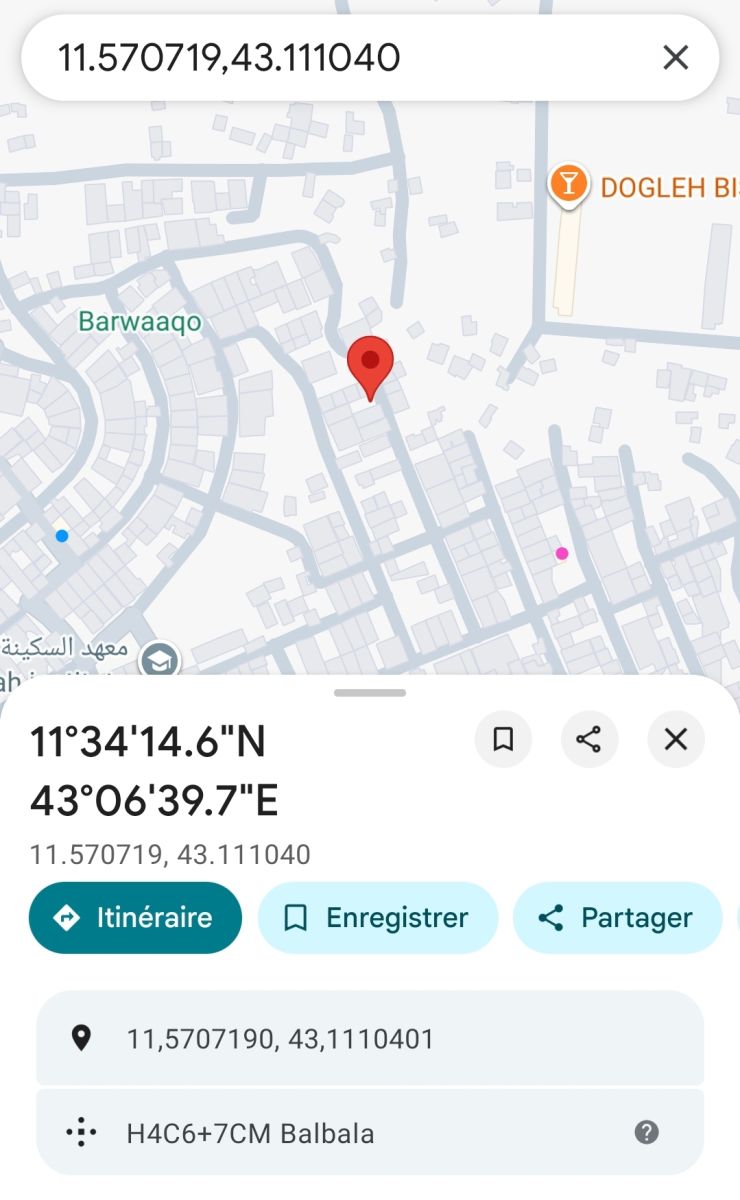Viewport: 740px width, 1200px height.
Task: Save this place using Enregistrer
Action: (x=378, y=917)
